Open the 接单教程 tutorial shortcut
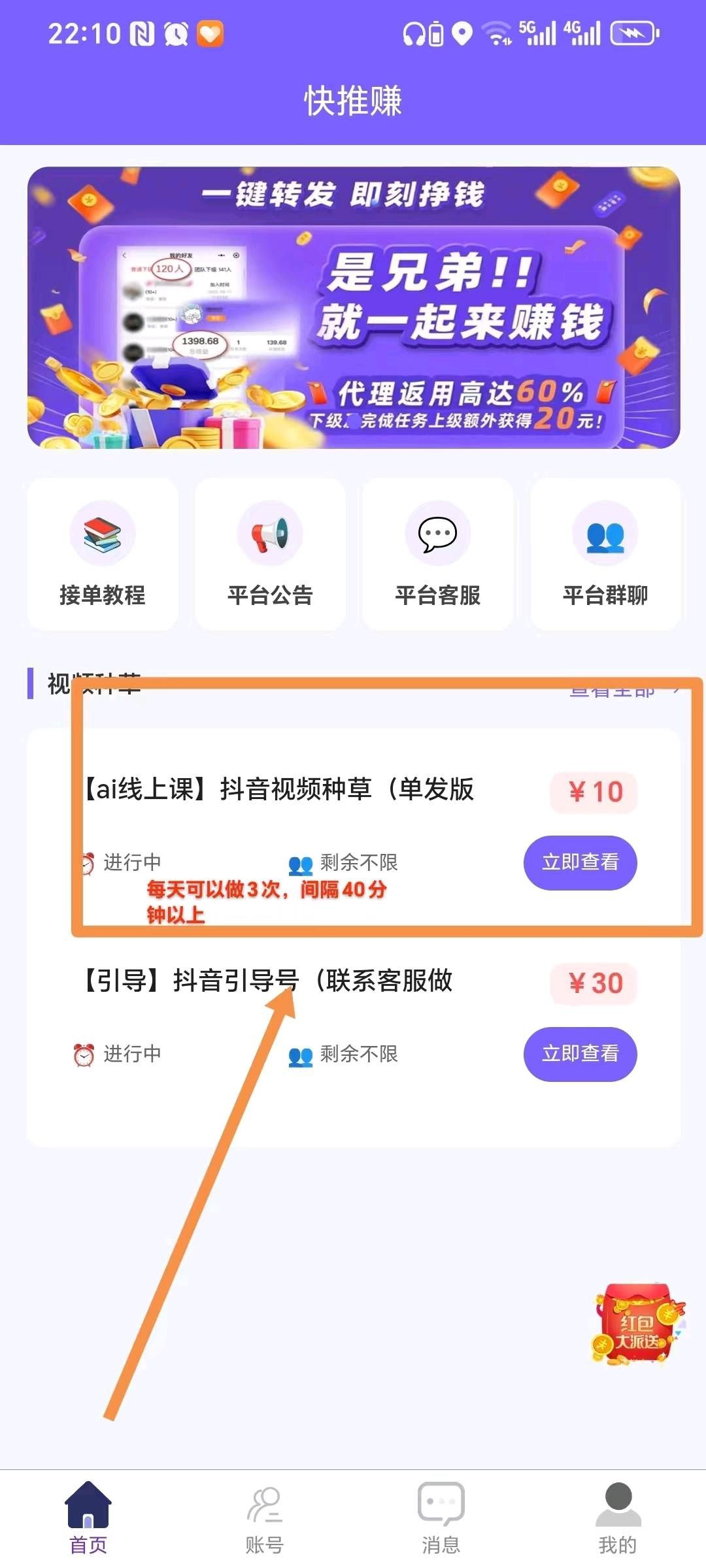 pyautogui.click(x=103, y=554)
